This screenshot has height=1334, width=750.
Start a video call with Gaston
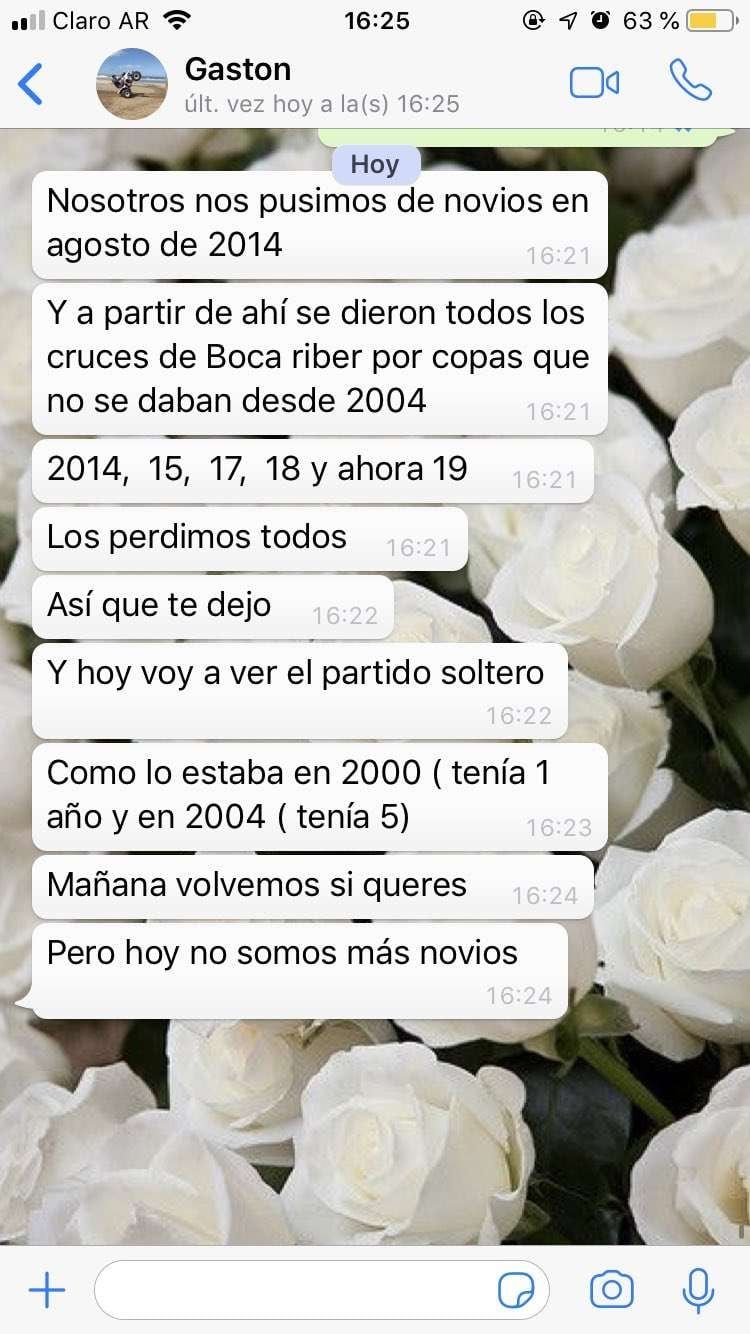coord(594,83)
